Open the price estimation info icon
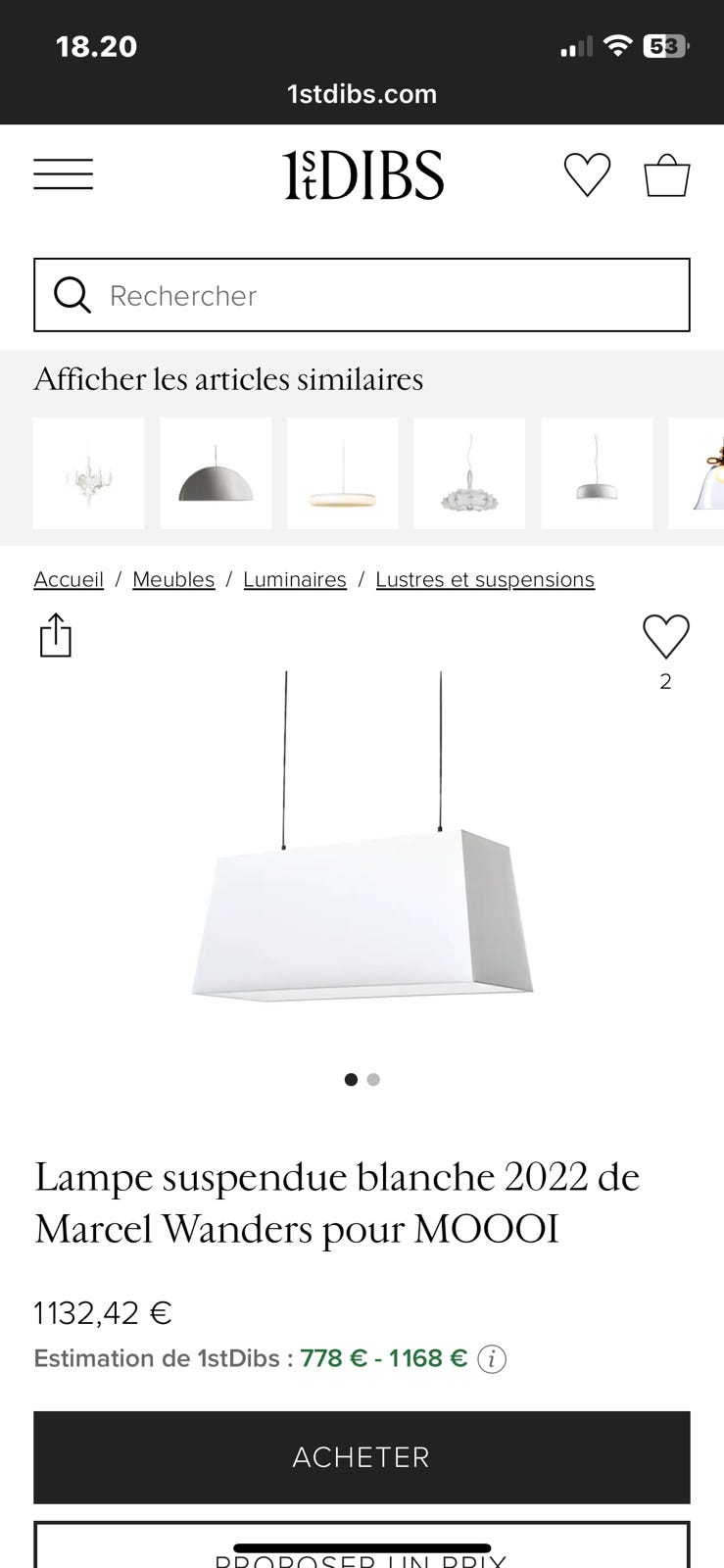724x1568 pixels. tap(493, 1358)
